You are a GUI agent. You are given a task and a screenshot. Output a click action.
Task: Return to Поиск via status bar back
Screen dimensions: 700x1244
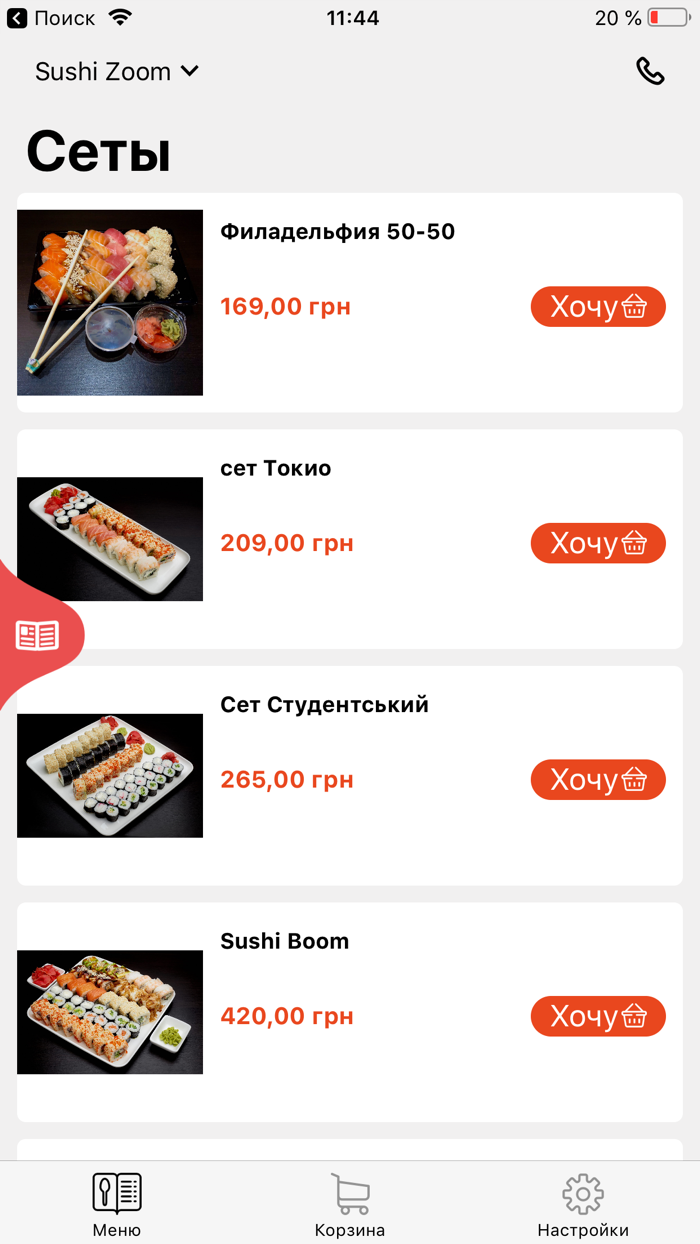coord(50,18)
